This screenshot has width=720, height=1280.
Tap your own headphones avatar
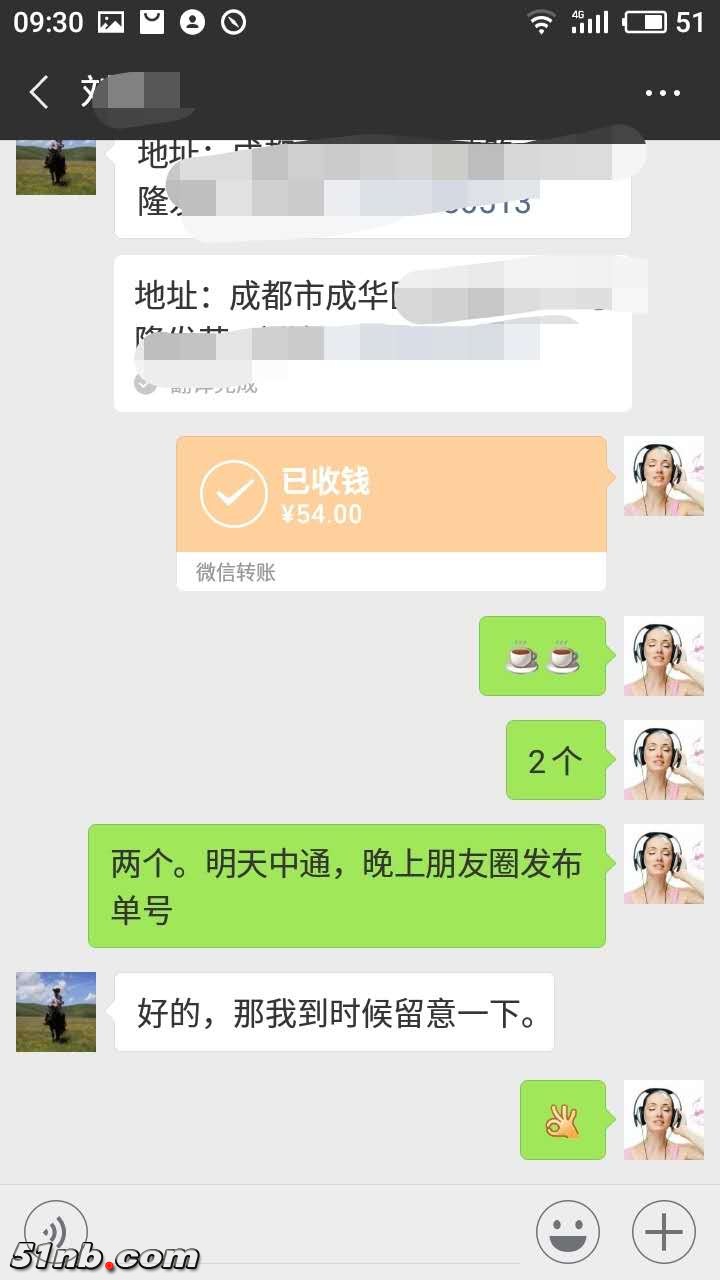pos(663,864)
